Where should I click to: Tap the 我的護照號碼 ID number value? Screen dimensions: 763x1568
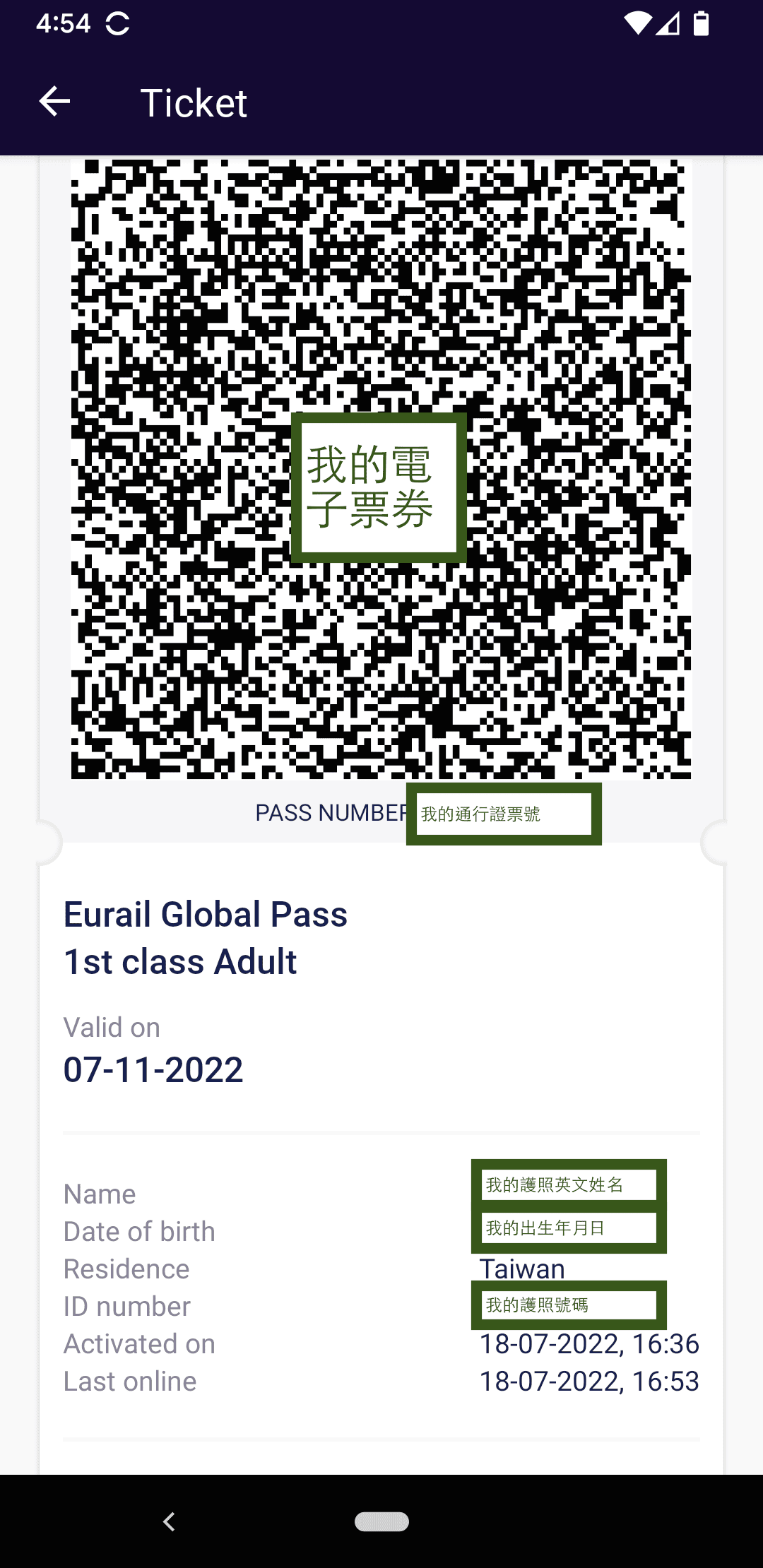pyautogui.click(x=569, y=1305)
